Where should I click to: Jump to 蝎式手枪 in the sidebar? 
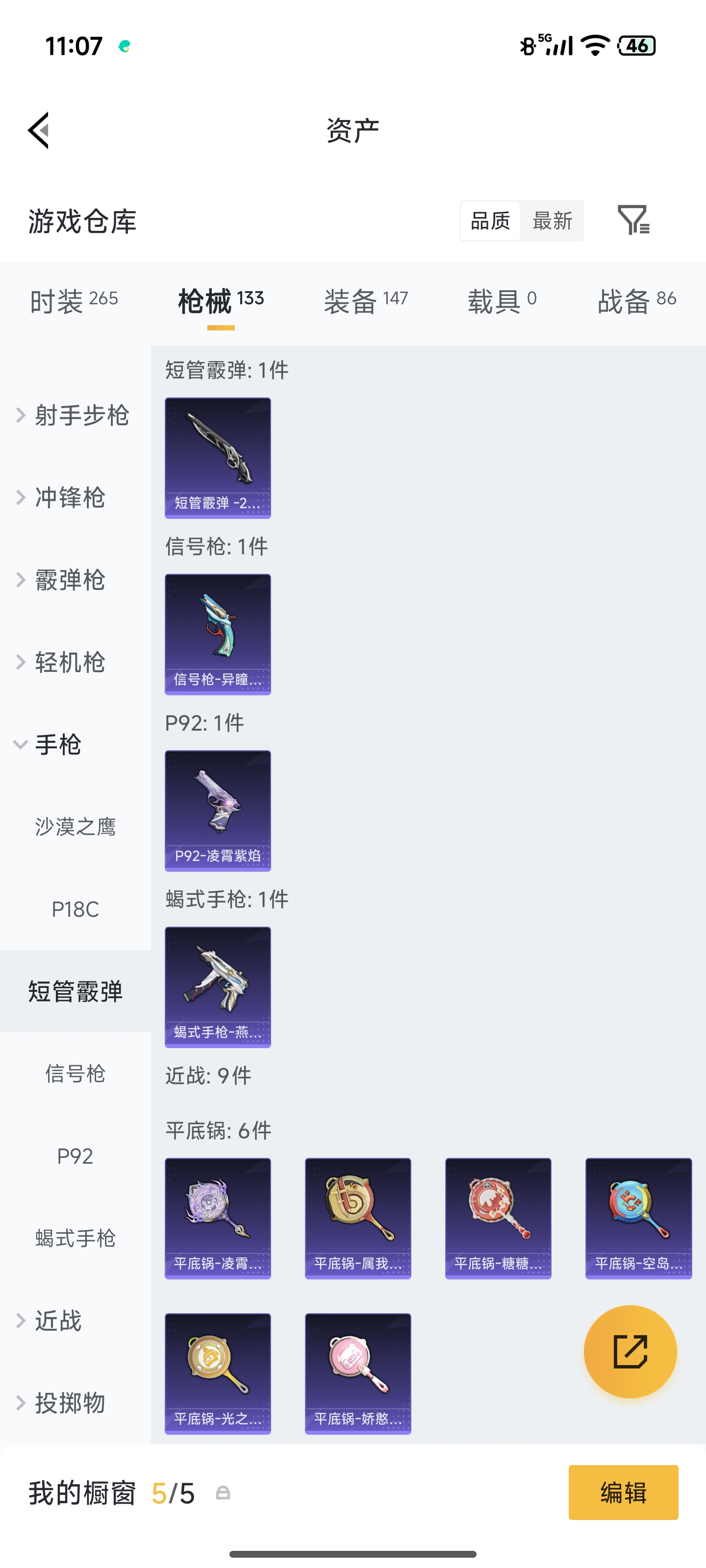click(x=75, y=1238)
